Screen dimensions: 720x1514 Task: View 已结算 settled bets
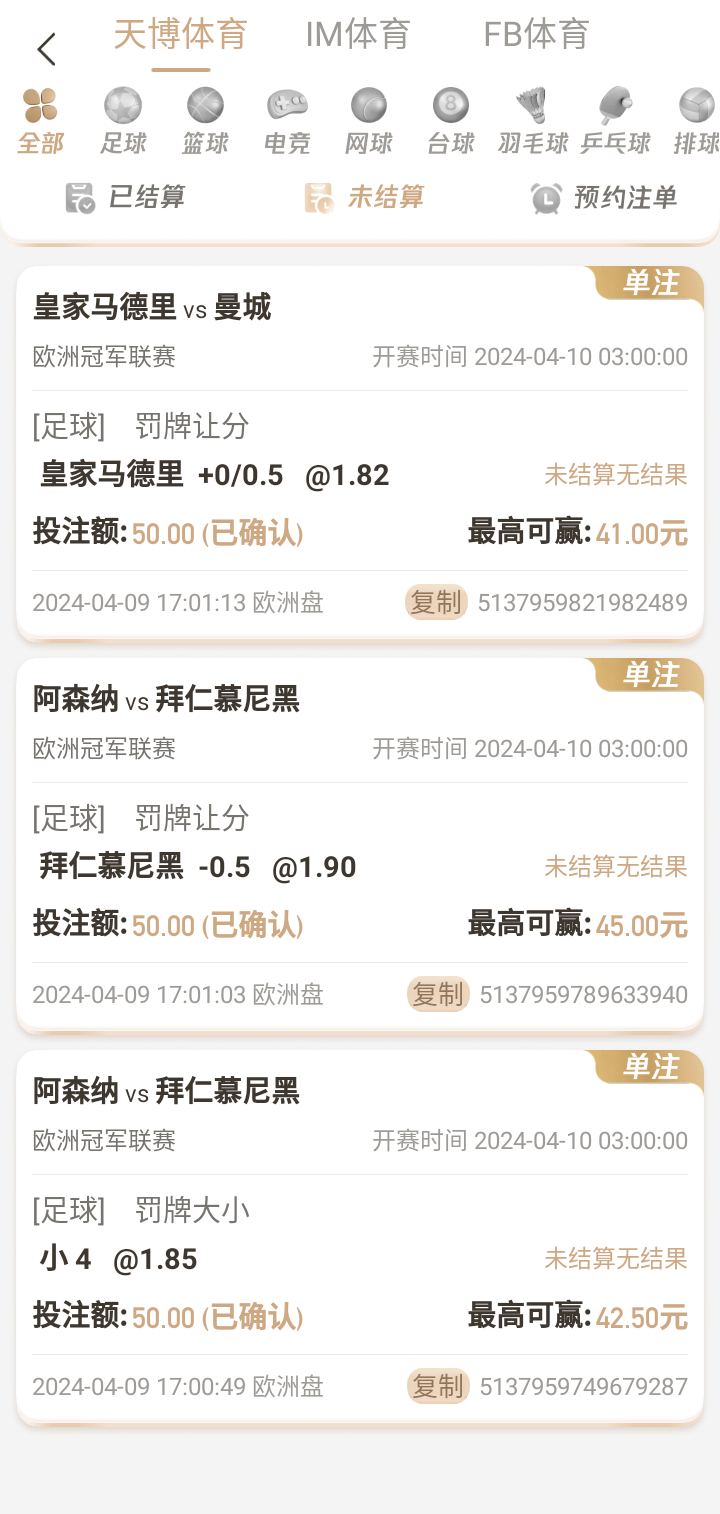click(x=126, y=197)
